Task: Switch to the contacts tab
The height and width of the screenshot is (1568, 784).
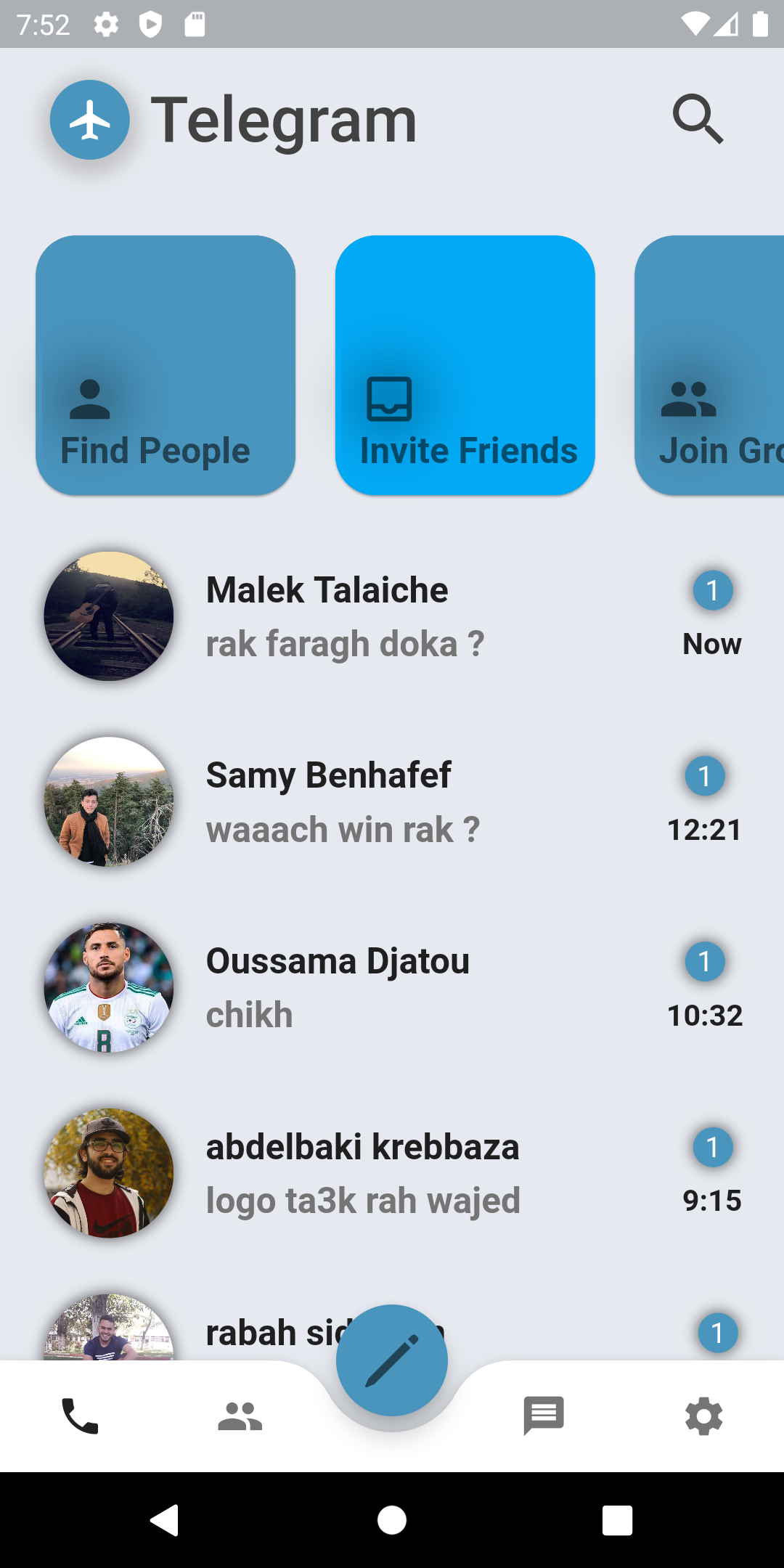Action: click(240, 1416)
